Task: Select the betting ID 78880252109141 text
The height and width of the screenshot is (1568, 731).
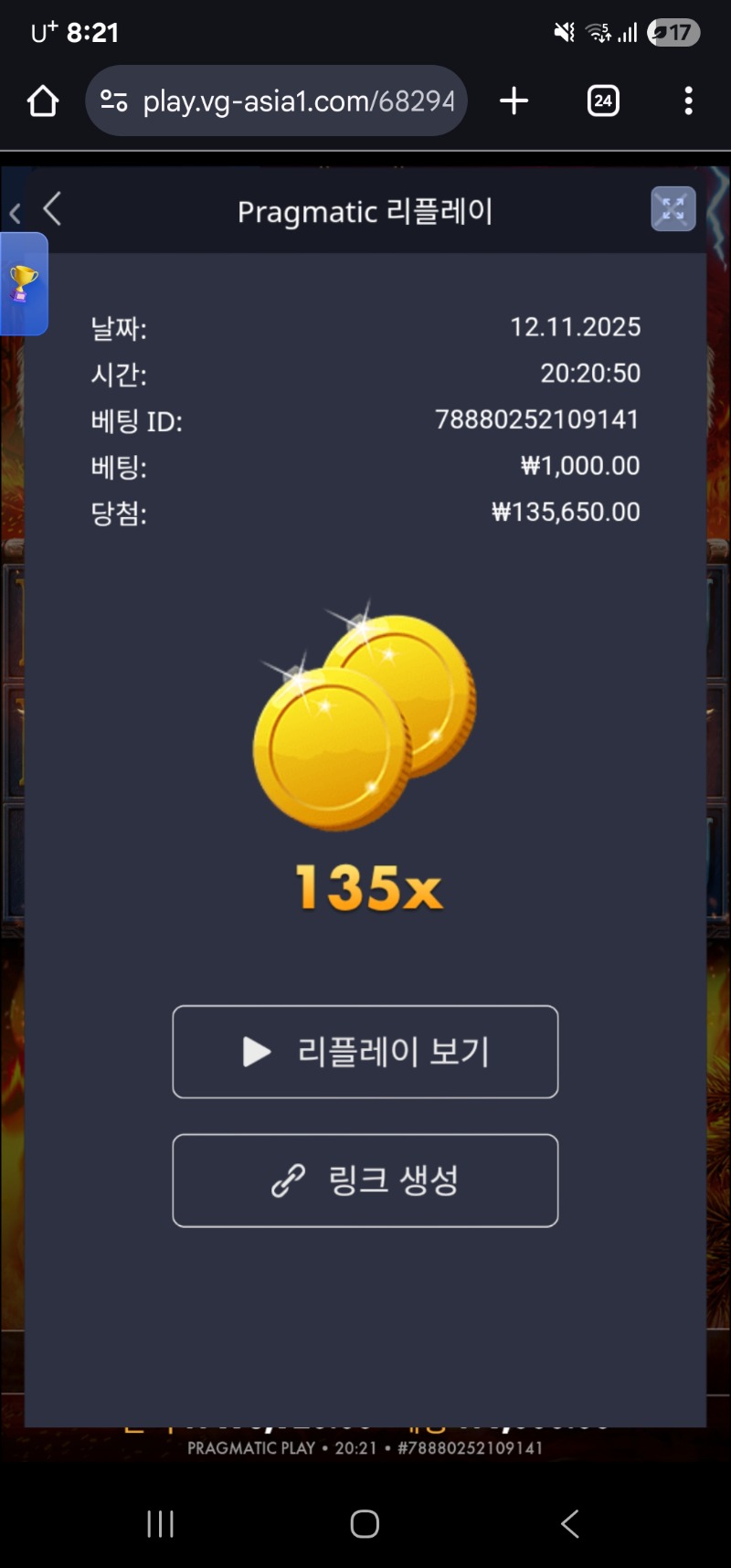Action: pos(537,420)
